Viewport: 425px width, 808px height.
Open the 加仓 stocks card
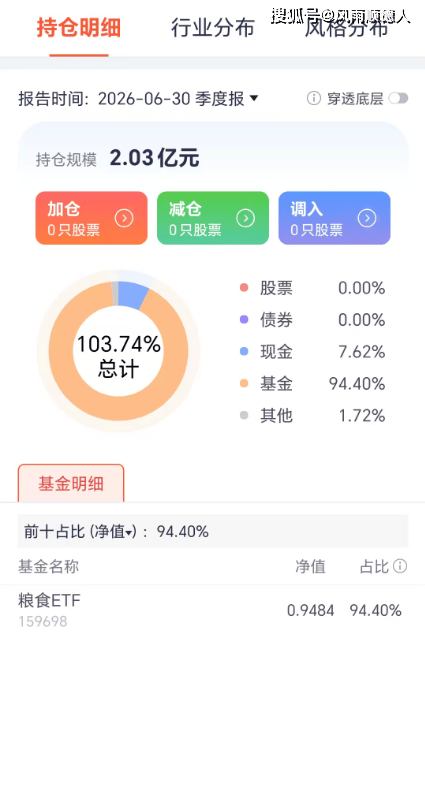[x=91, y=218]
